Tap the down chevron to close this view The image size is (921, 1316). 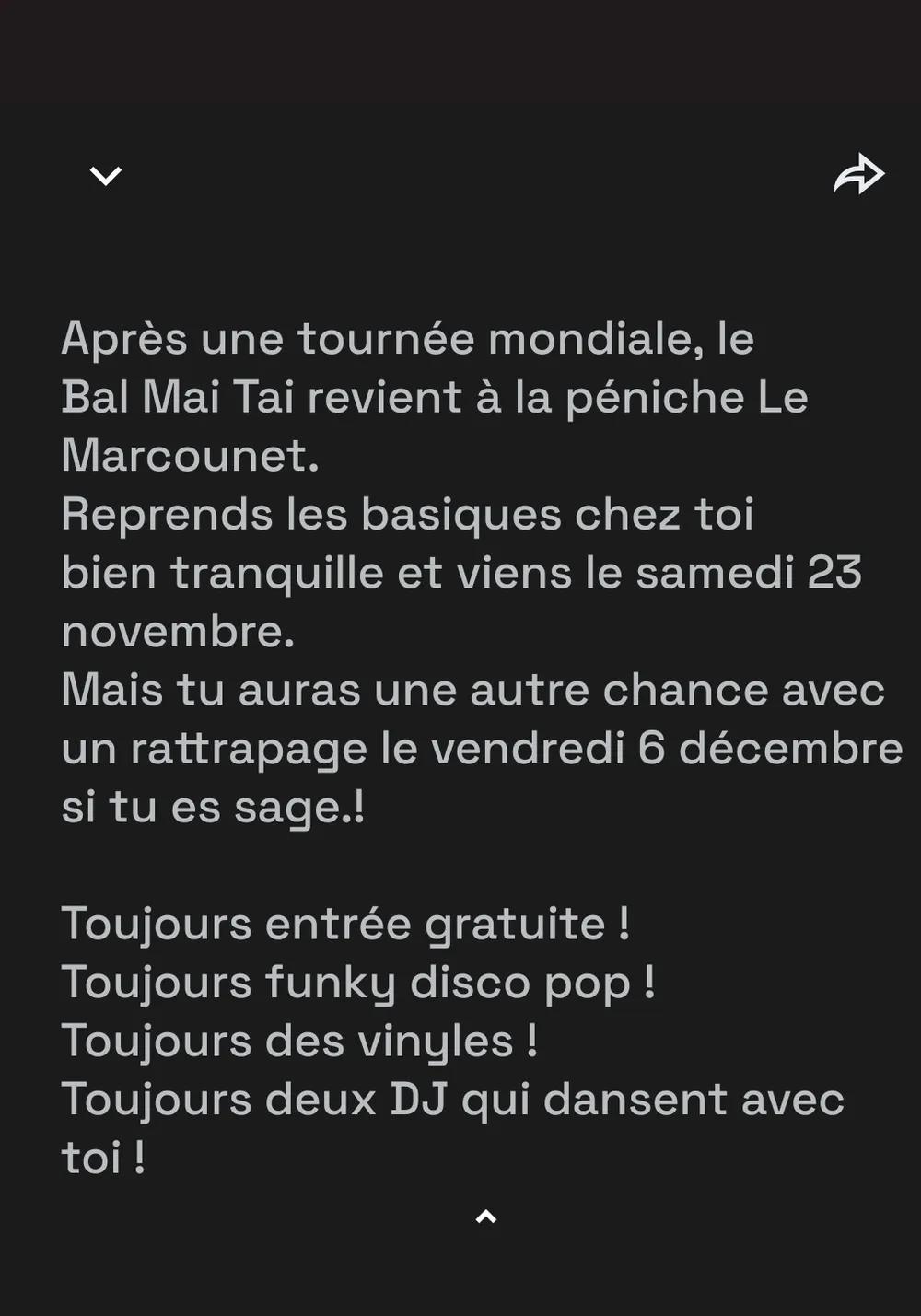pos(106,175)
